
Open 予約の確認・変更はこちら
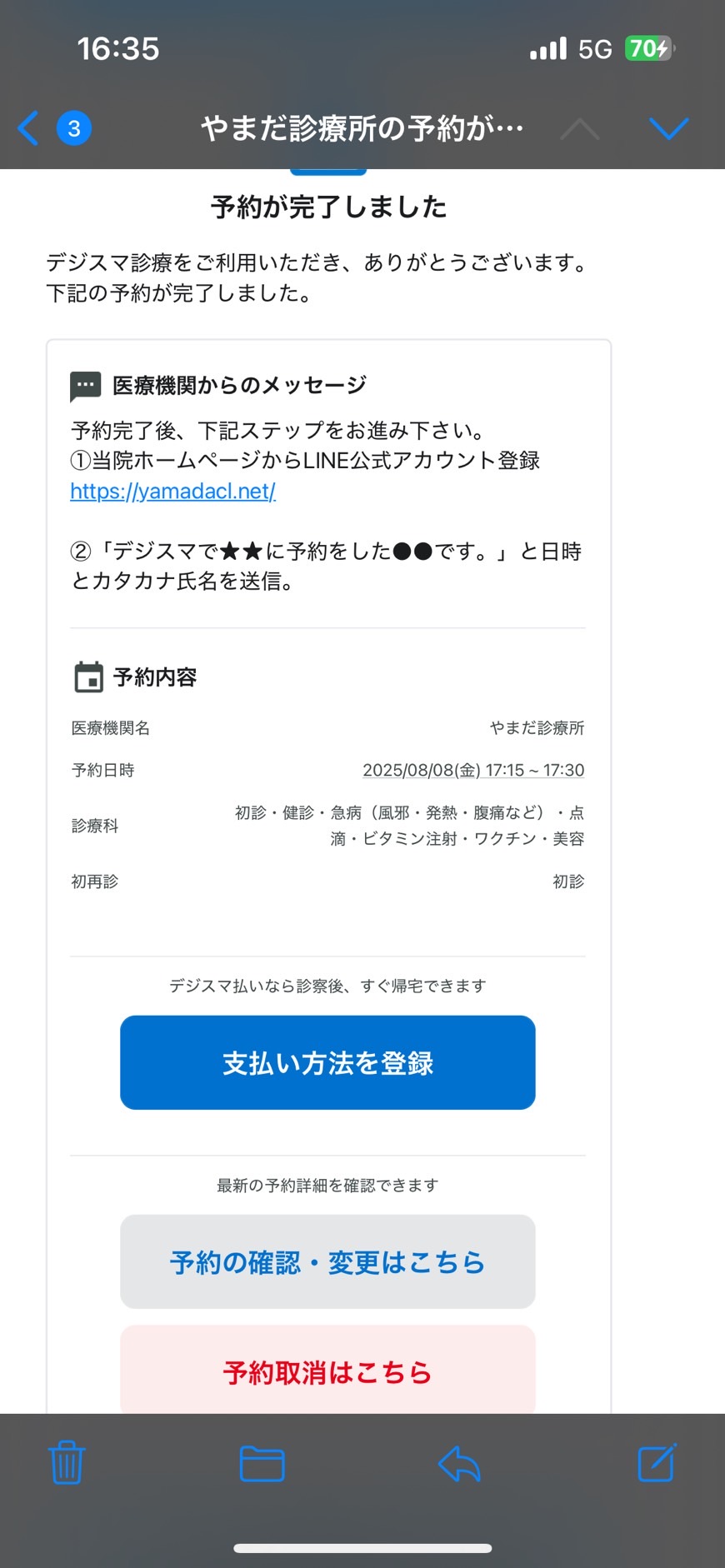click(x=327, y=1261)
